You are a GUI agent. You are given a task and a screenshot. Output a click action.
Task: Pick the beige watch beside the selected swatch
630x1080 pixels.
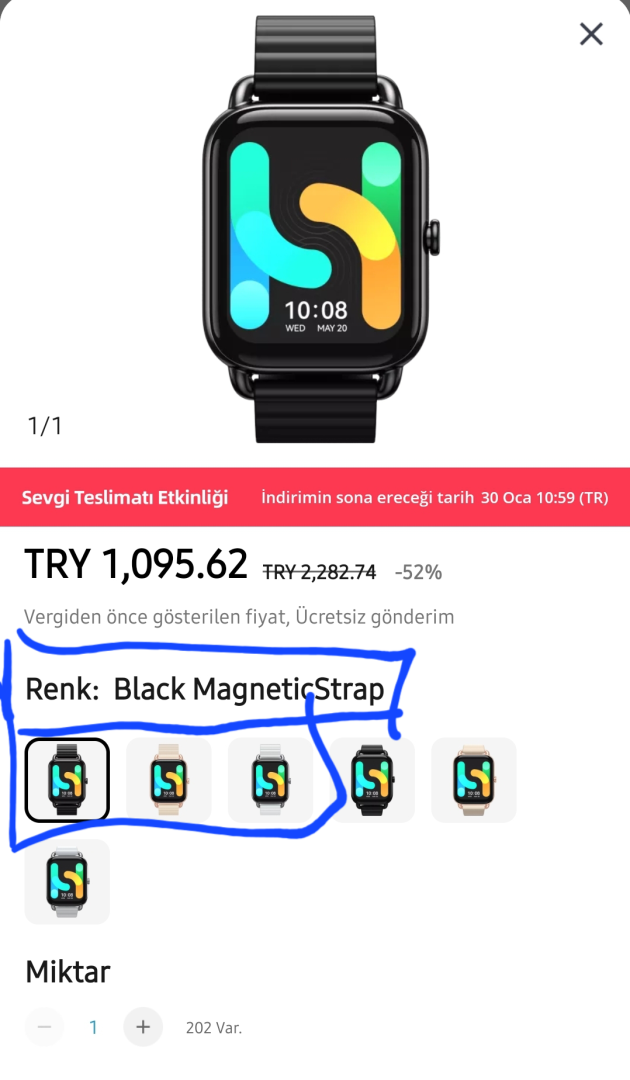[169, 780]
